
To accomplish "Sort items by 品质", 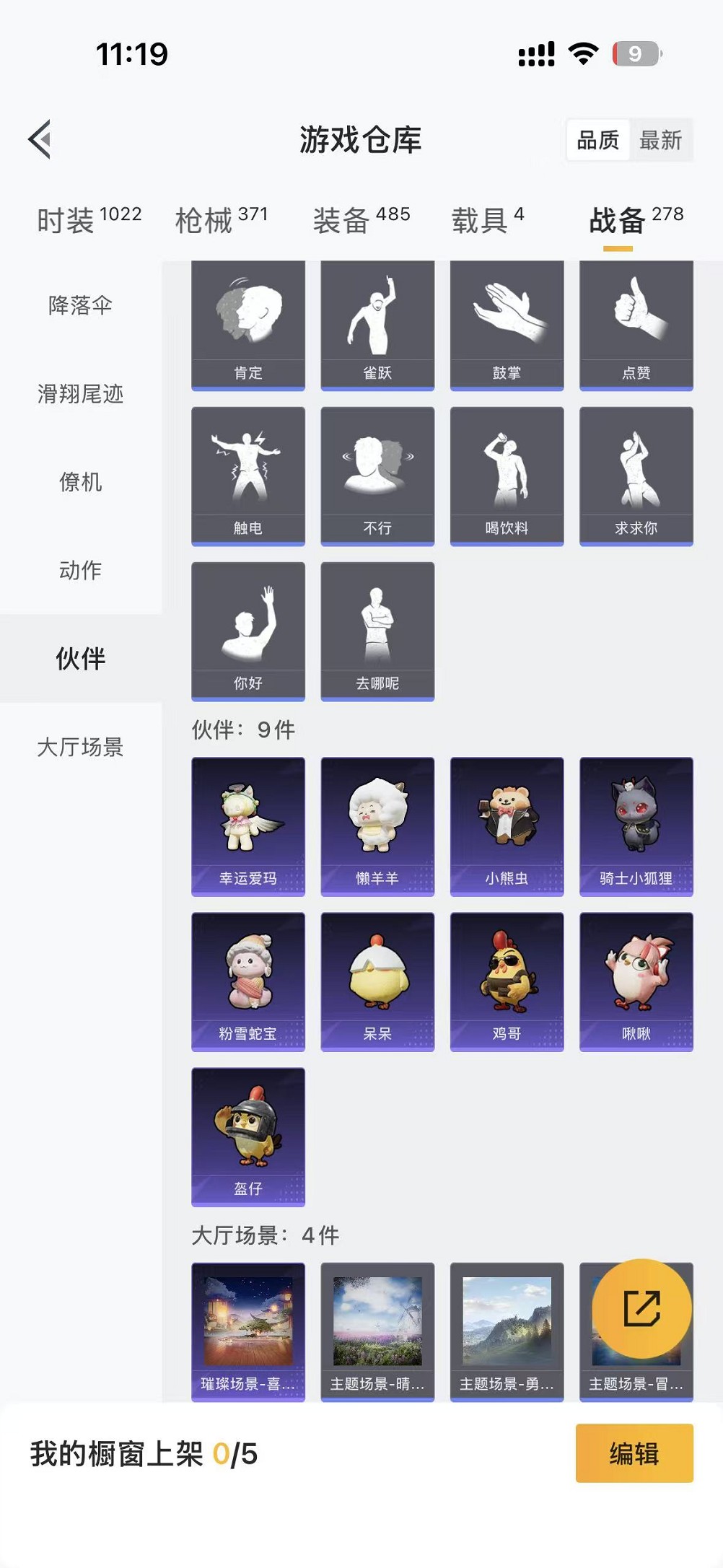I will tap(597, 140).
